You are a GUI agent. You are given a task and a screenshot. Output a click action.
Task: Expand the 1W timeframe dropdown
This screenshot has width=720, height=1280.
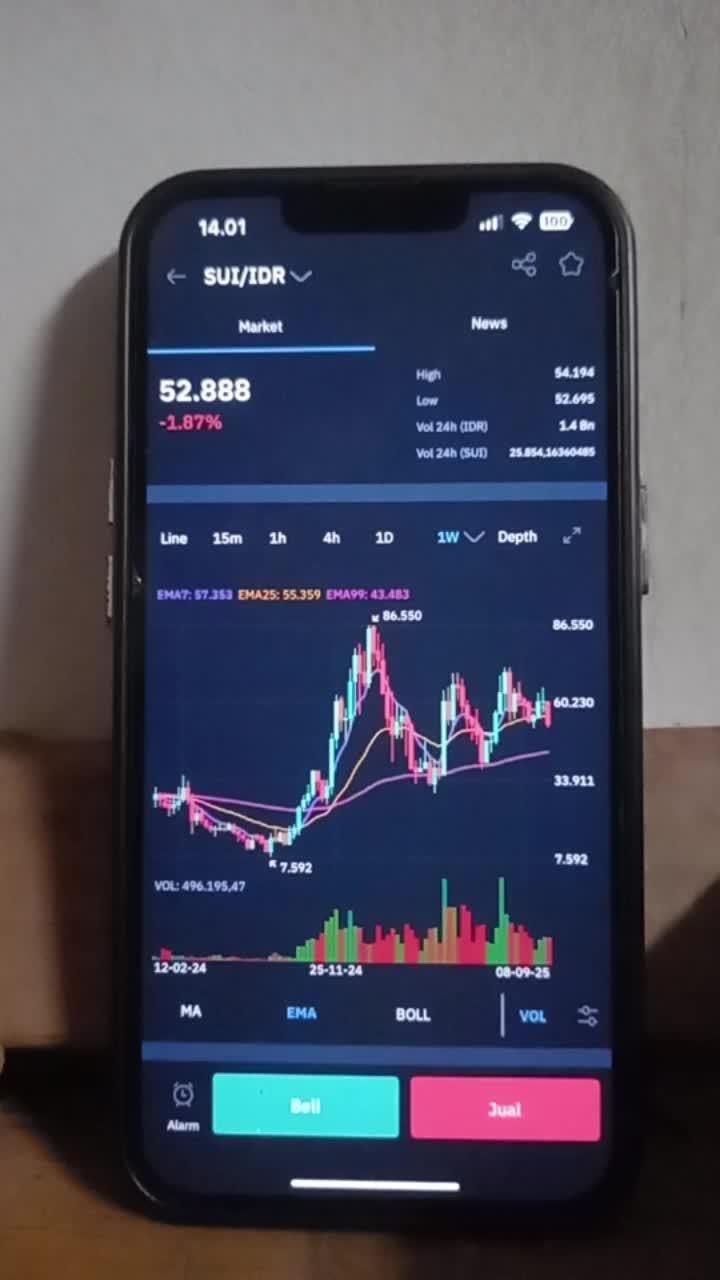(x=459, y=537)
